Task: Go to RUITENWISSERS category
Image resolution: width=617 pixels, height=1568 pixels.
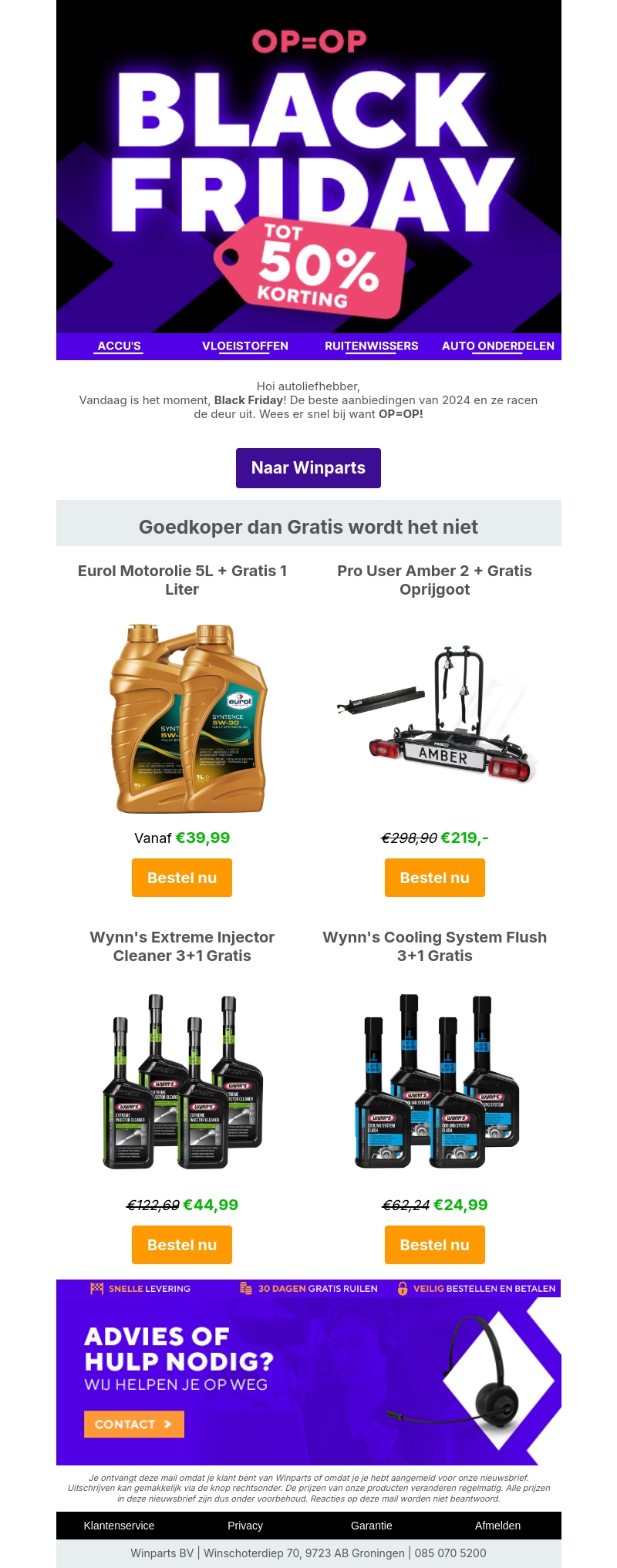Action: click(x=371, y=346)
